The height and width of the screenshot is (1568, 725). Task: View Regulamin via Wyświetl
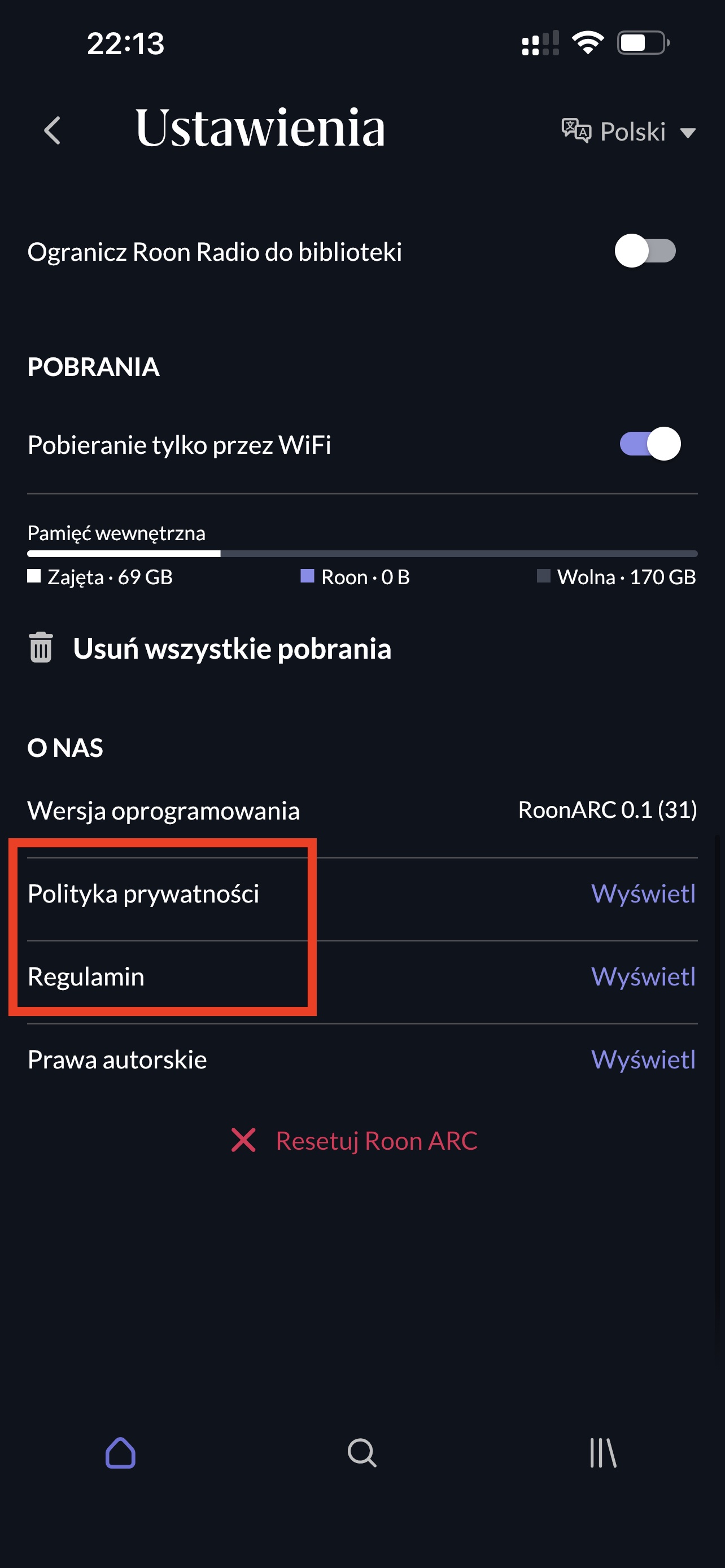[643, 976]
